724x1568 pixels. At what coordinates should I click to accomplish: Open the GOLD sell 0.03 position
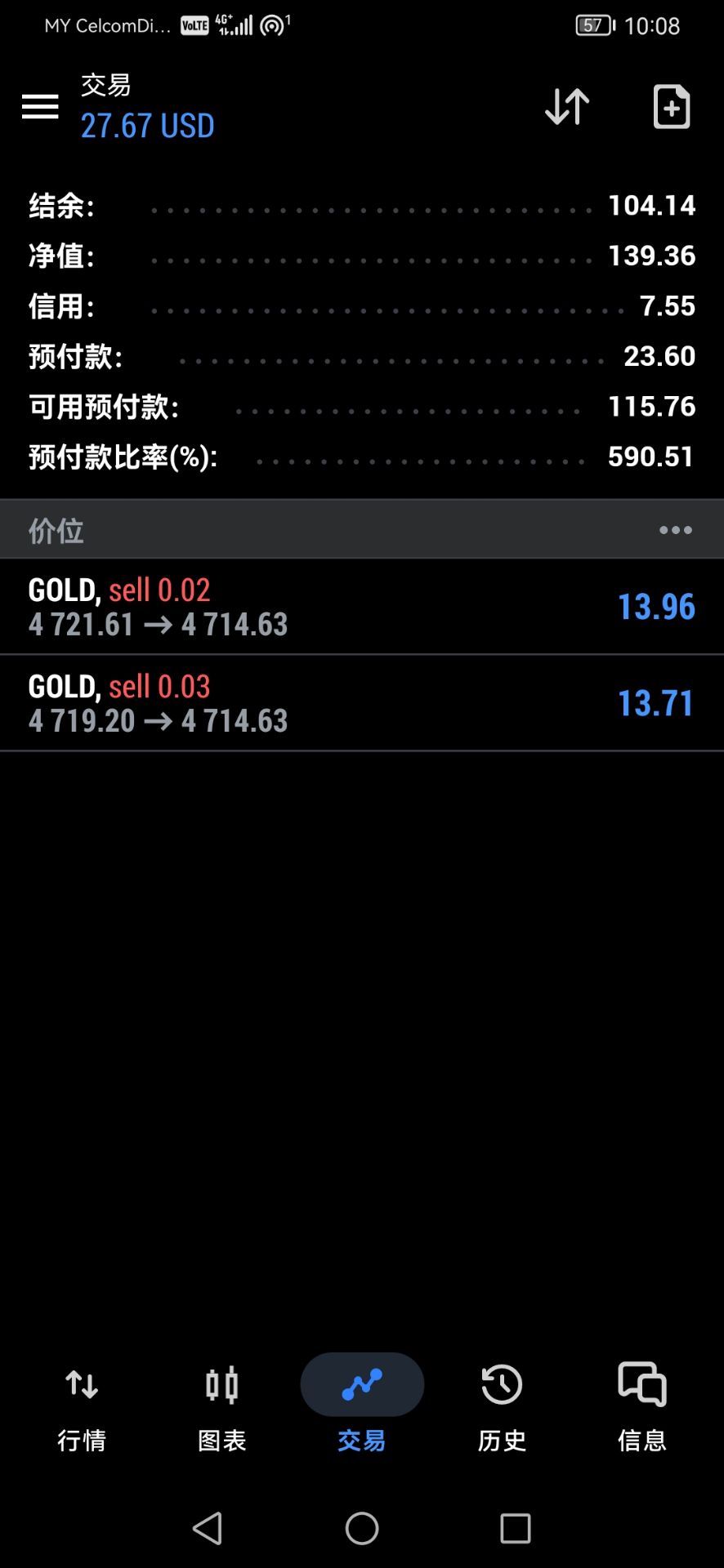361,703
